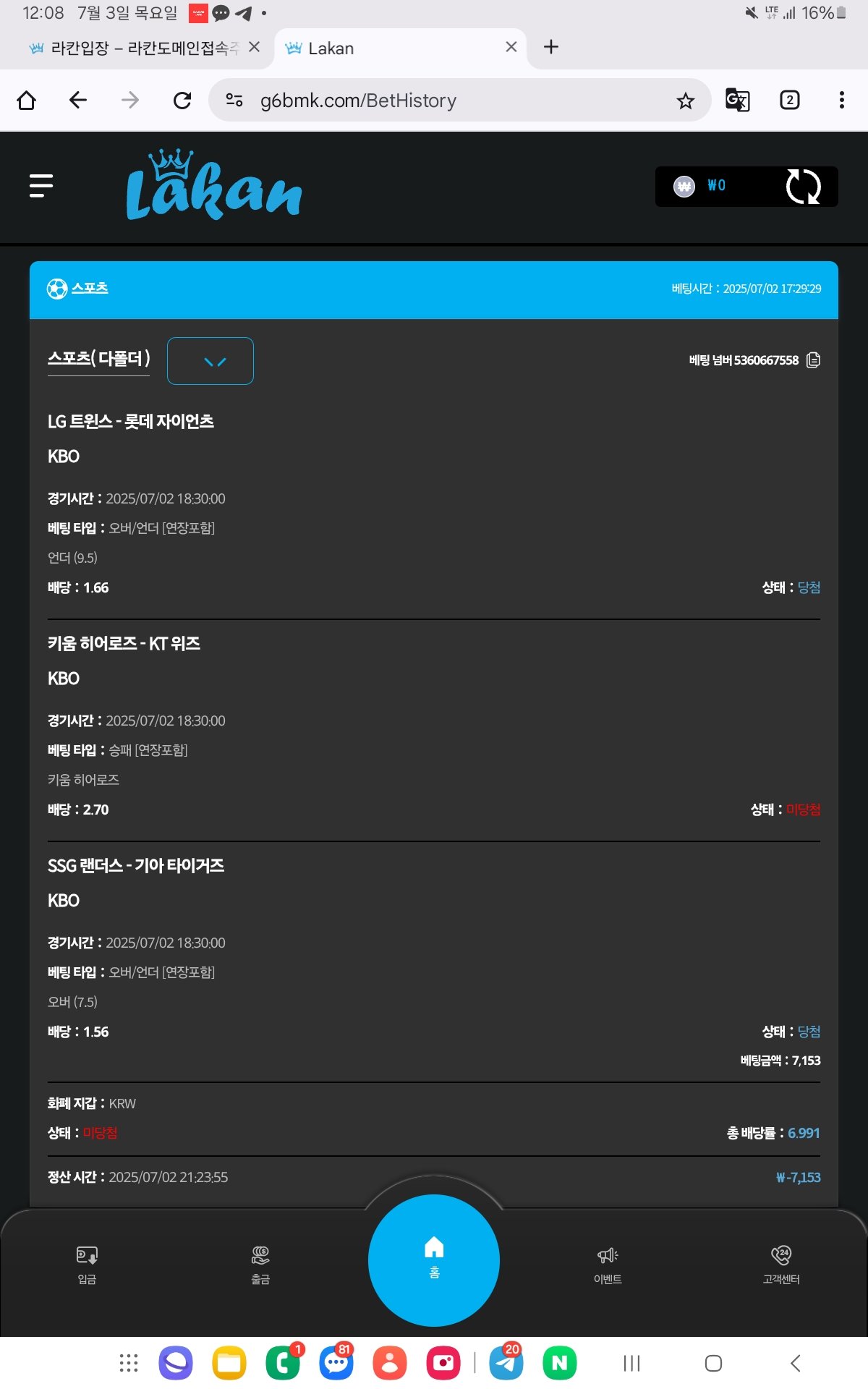Reload the current page
The width and height of the screenshot is (868, 1389).
tap(182, 100)
